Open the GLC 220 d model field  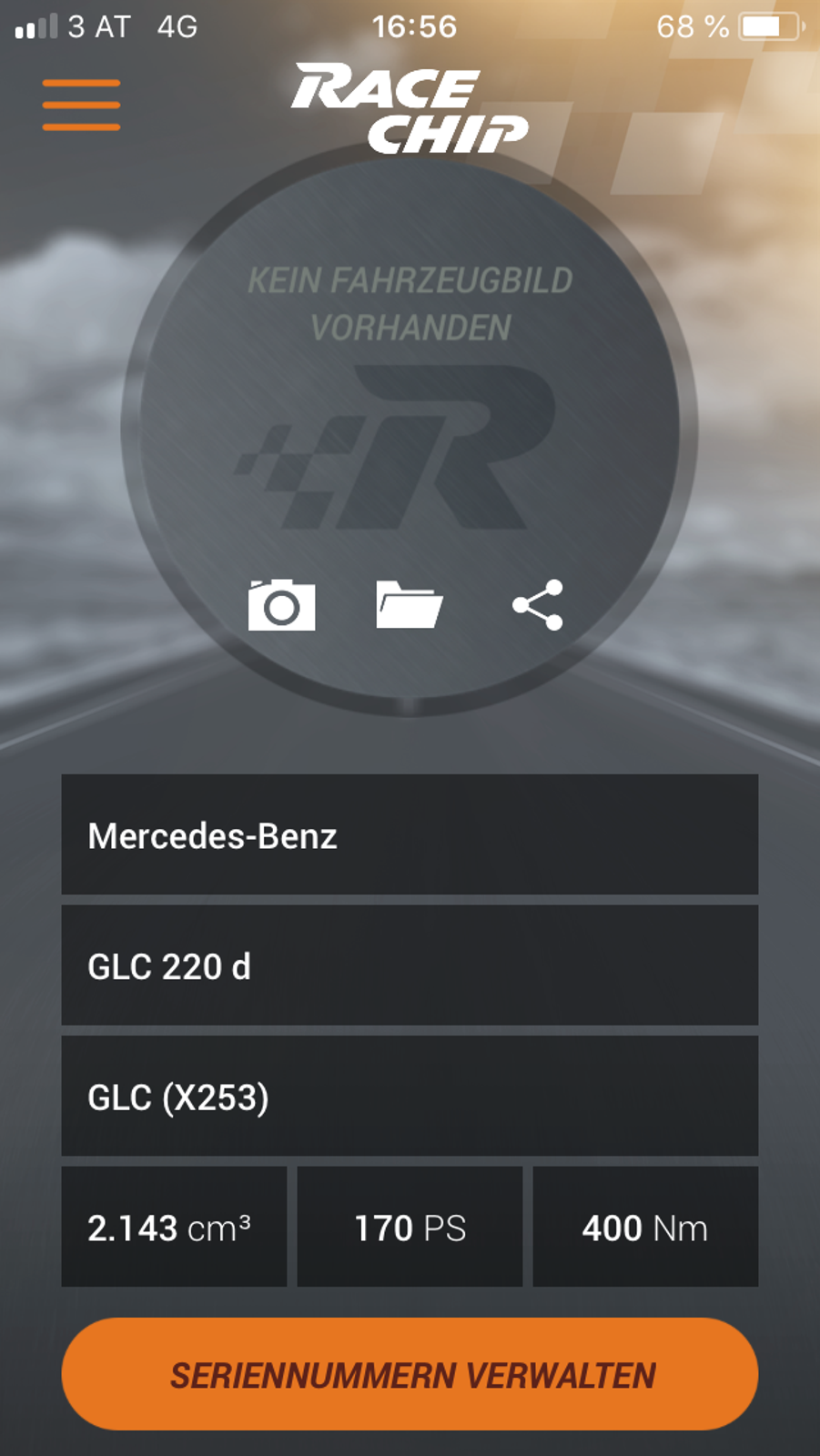click(x=410, y=966)
